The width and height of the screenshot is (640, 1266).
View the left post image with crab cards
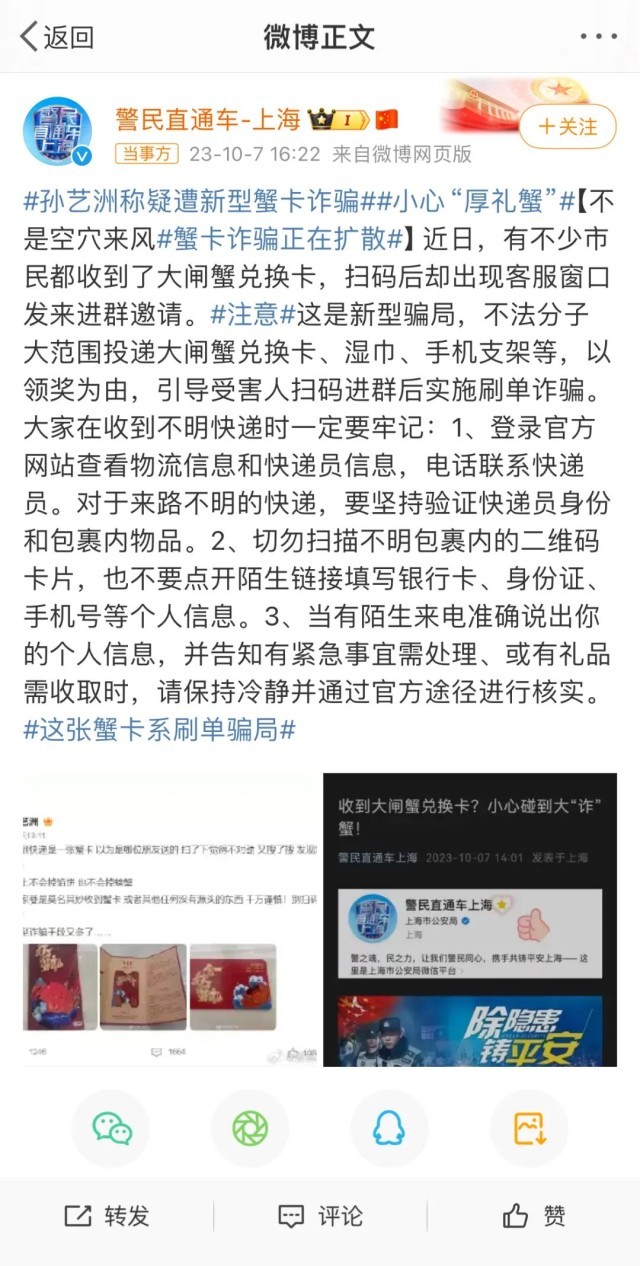click(171, 919)
